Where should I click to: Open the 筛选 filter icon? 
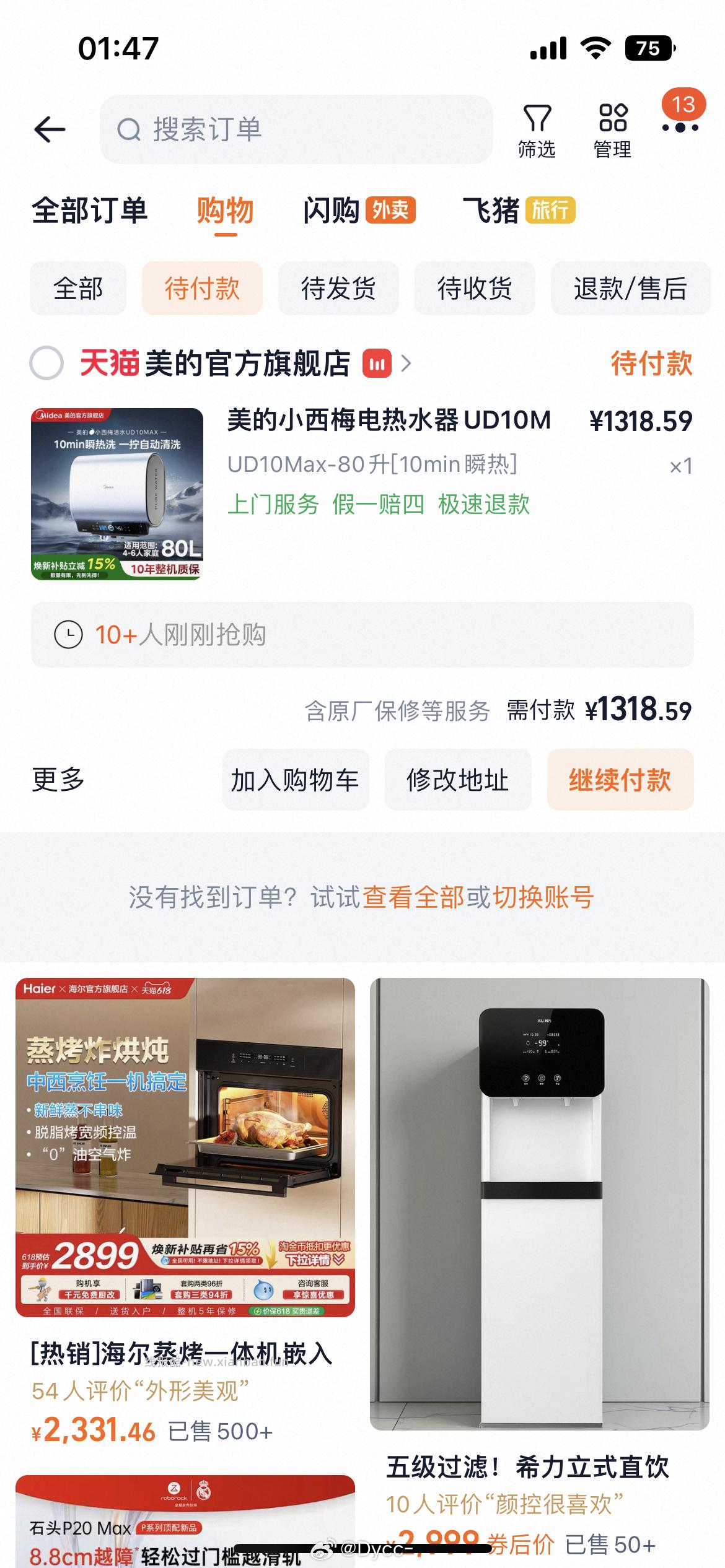click(538, 127)
